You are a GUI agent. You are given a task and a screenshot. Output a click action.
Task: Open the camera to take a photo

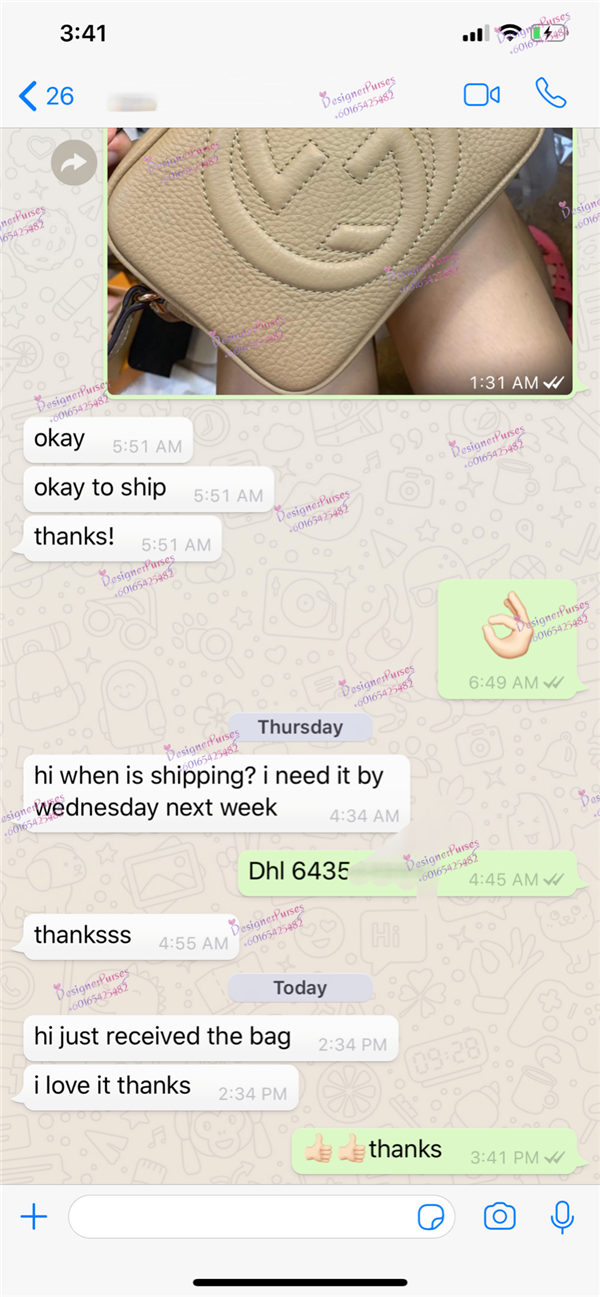pos(499,1216)
